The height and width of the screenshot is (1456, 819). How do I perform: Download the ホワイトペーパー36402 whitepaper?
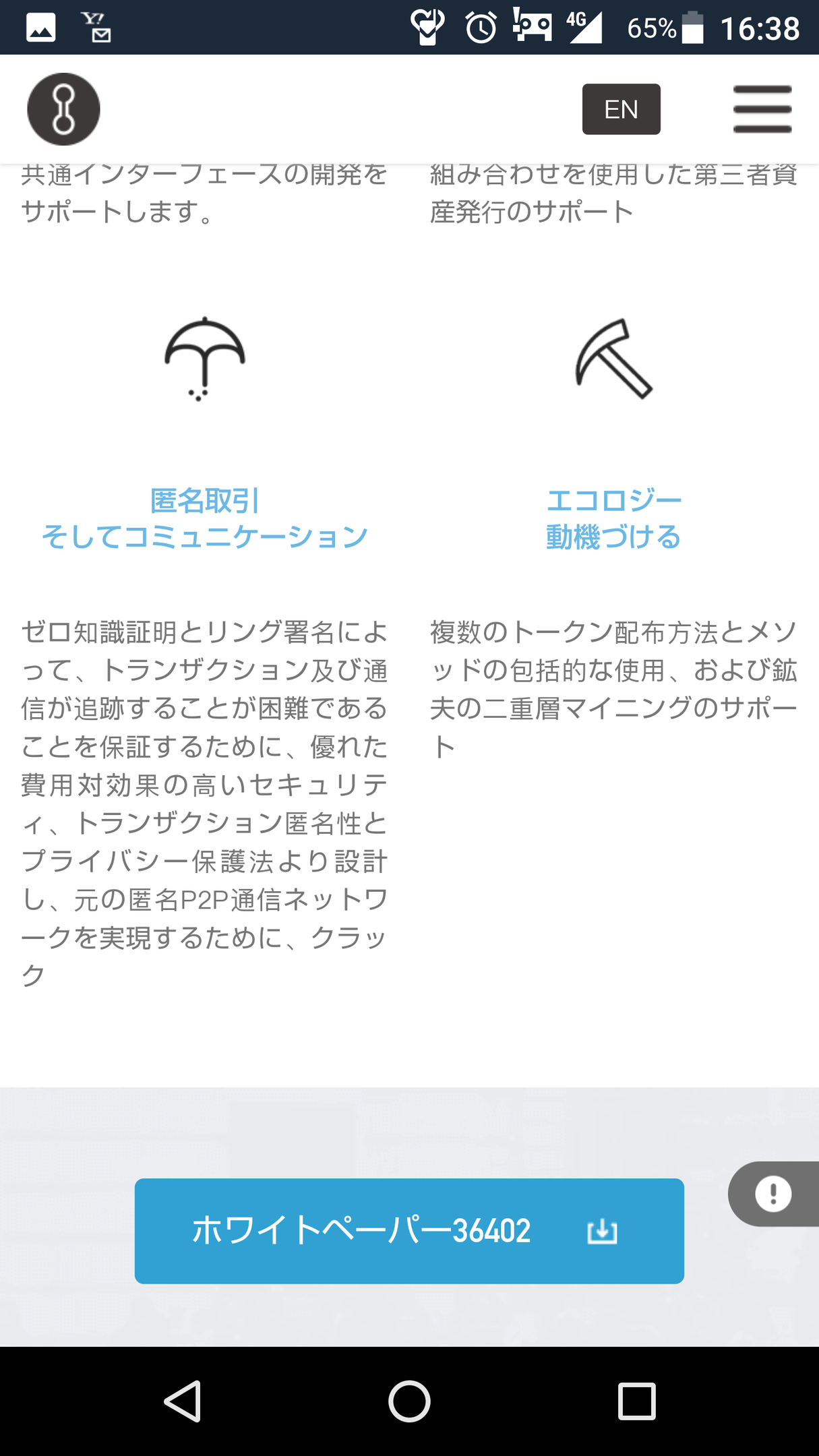pyautogui.click(x=409, y=1231)
